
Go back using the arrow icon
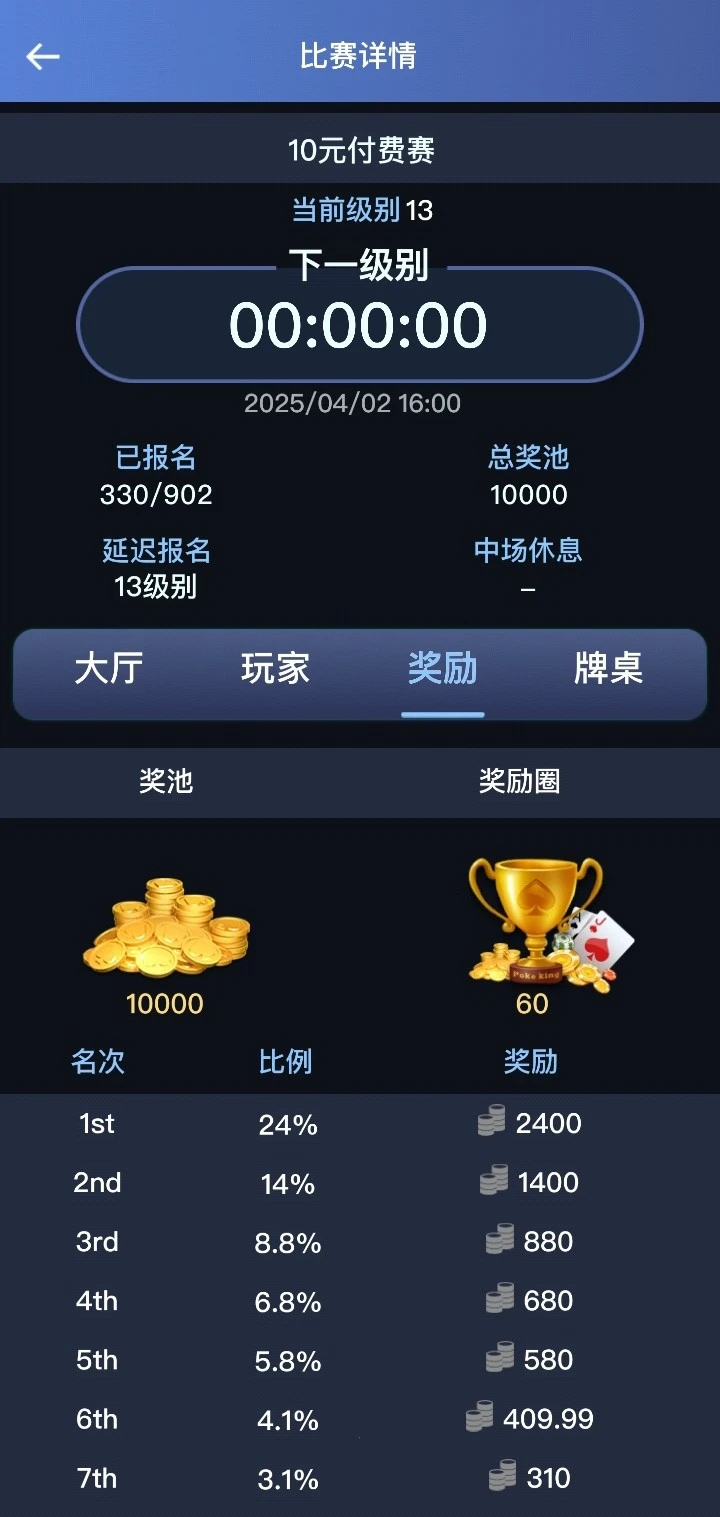click(43, 56)
